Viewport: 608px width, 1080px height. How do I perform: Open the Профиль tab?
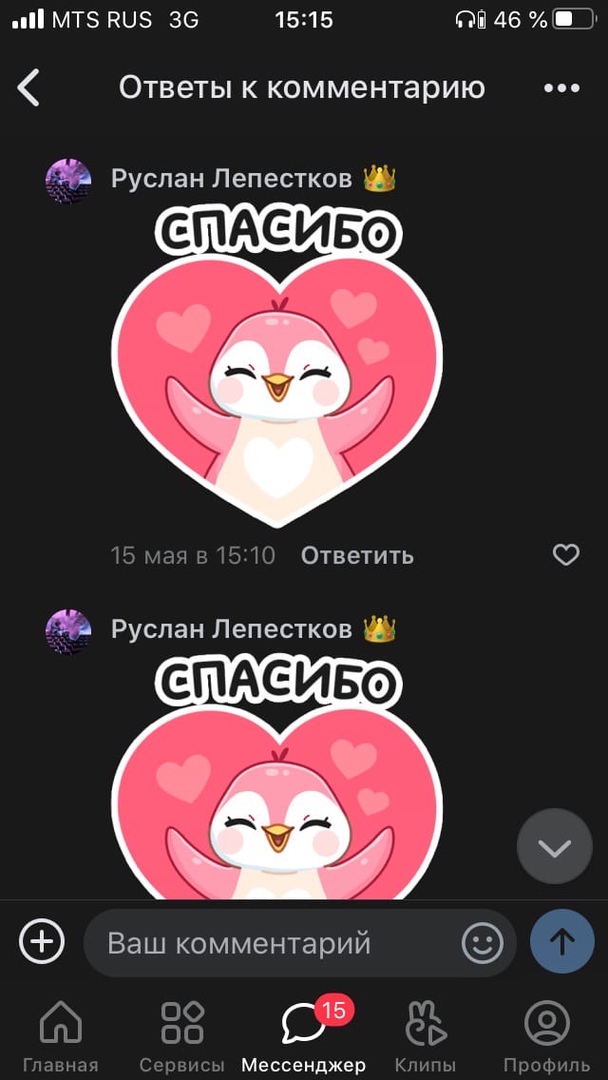click(x=546, y=1035)
